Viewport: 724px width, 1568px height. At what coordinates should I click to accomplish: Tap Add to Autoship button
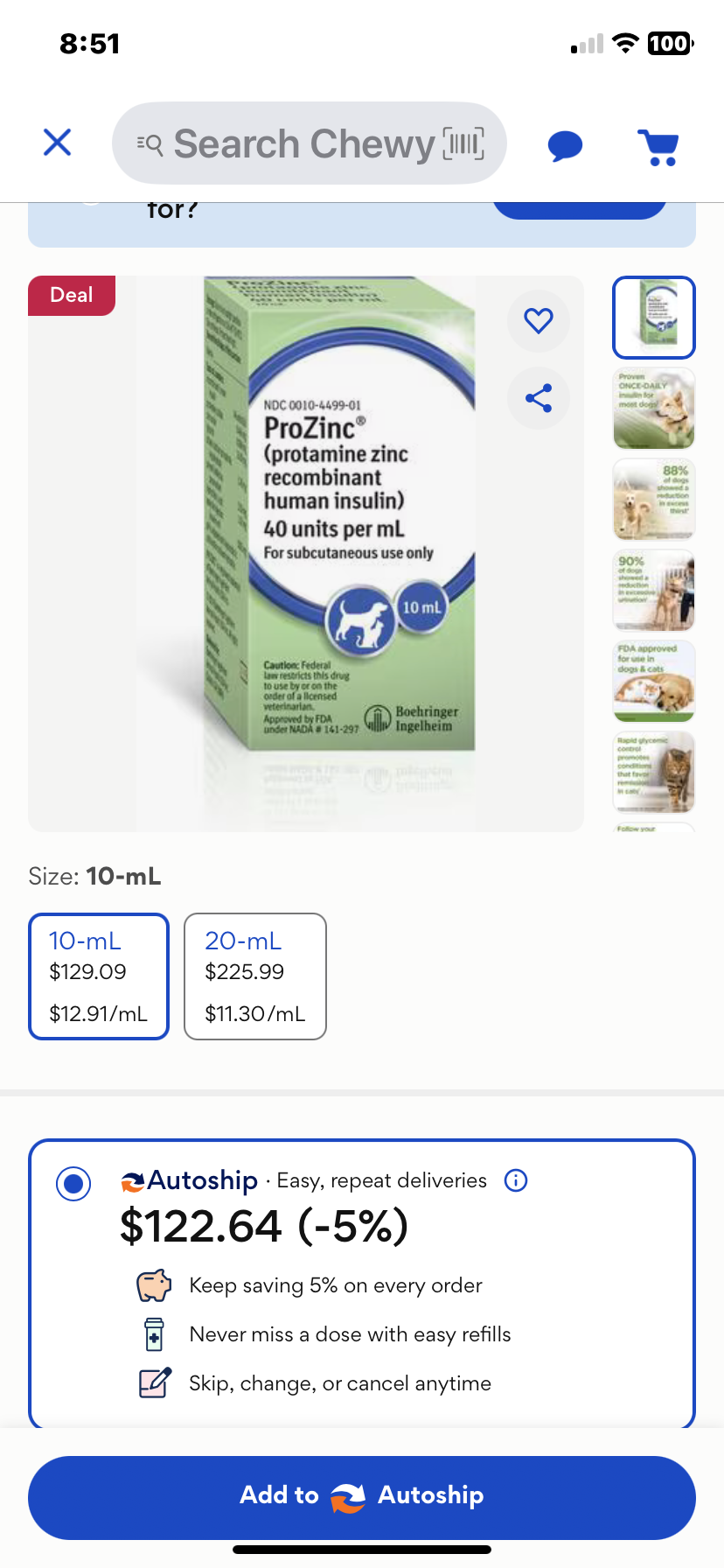tap(362, 1497)
